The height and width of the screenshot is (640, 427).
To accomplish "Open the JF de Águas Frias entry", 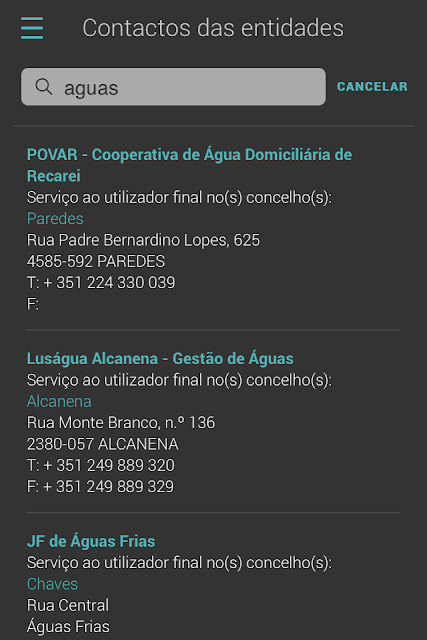I will [x=91, y=541].
